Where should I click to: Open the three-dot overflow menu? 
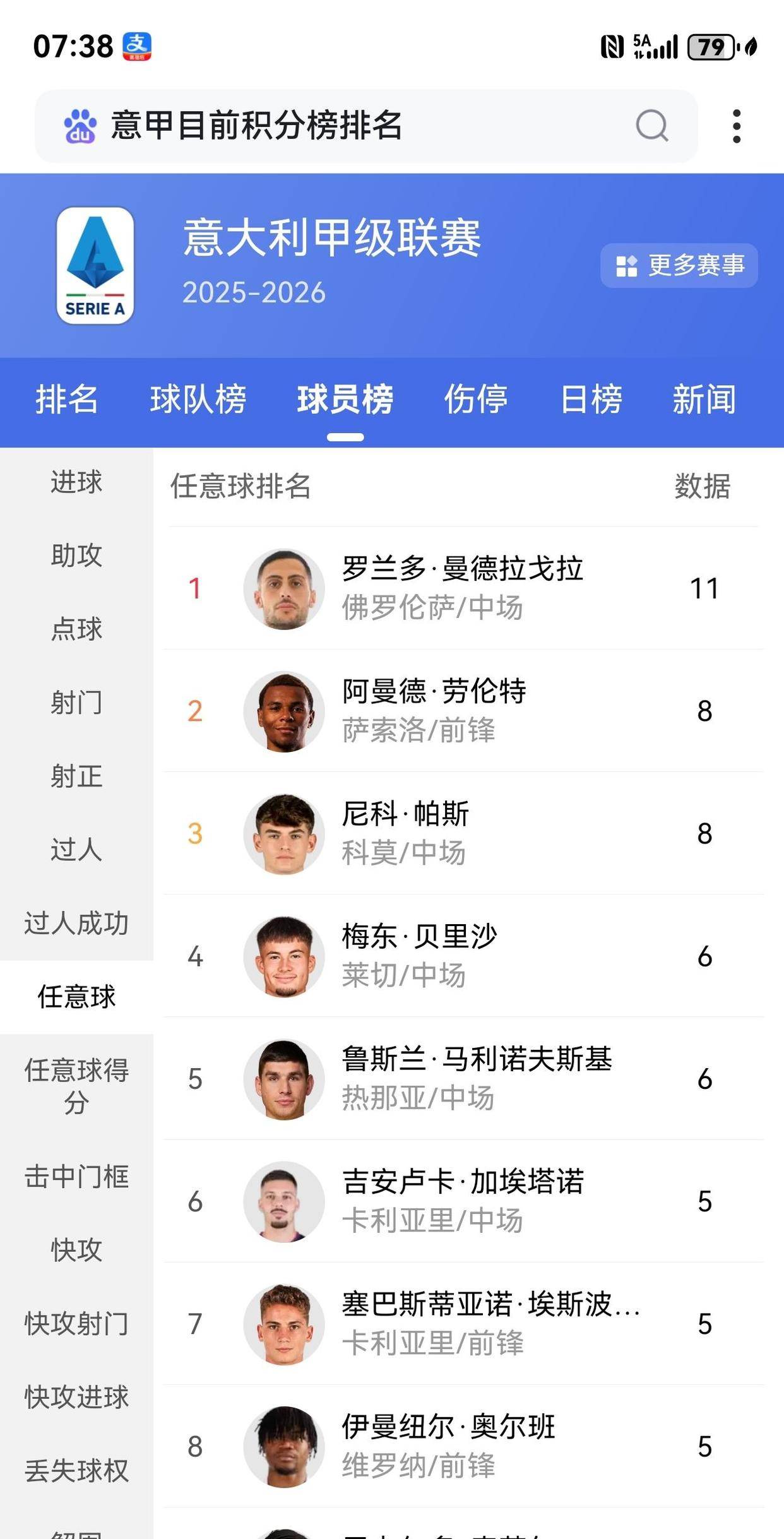coord(736,126)
